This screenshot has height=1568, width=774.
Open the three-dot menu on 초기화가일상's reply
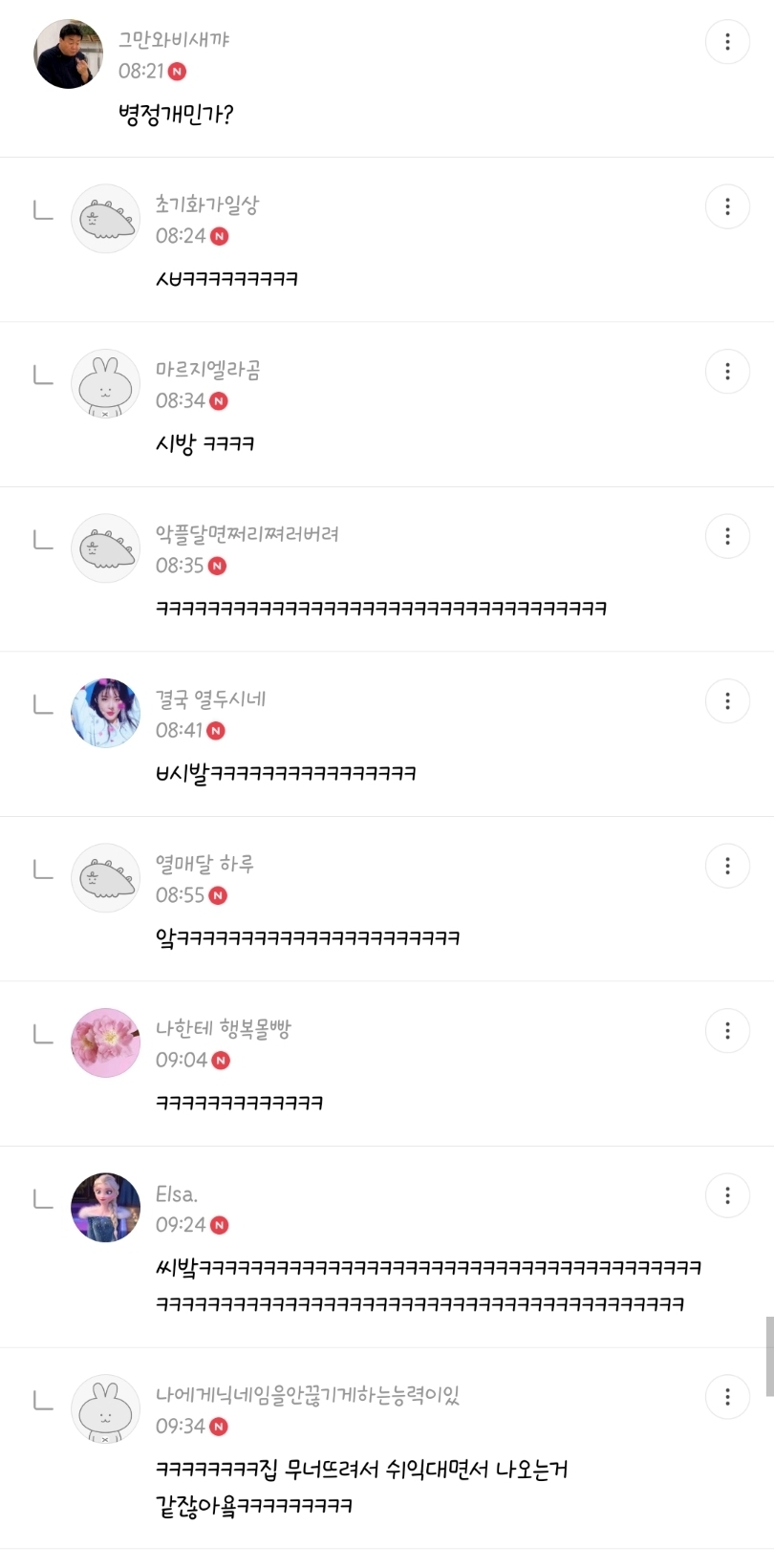click(727, 206)
